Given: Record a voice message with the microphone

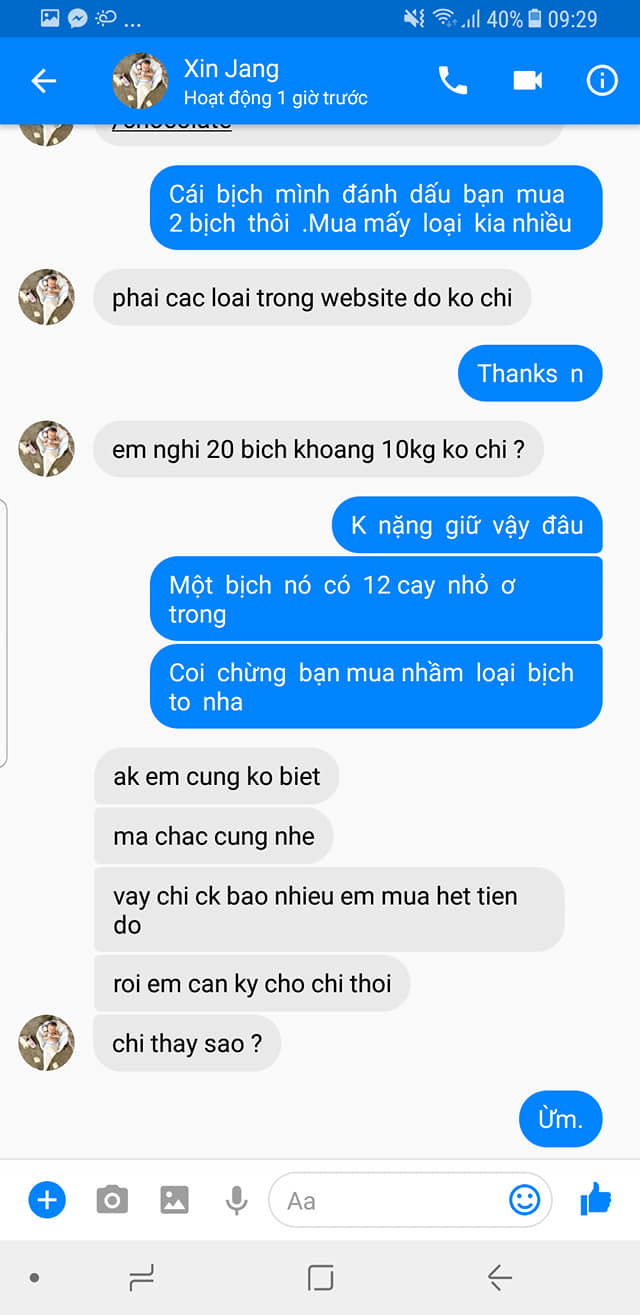Looking at the screenshot, I should 237,1199.
